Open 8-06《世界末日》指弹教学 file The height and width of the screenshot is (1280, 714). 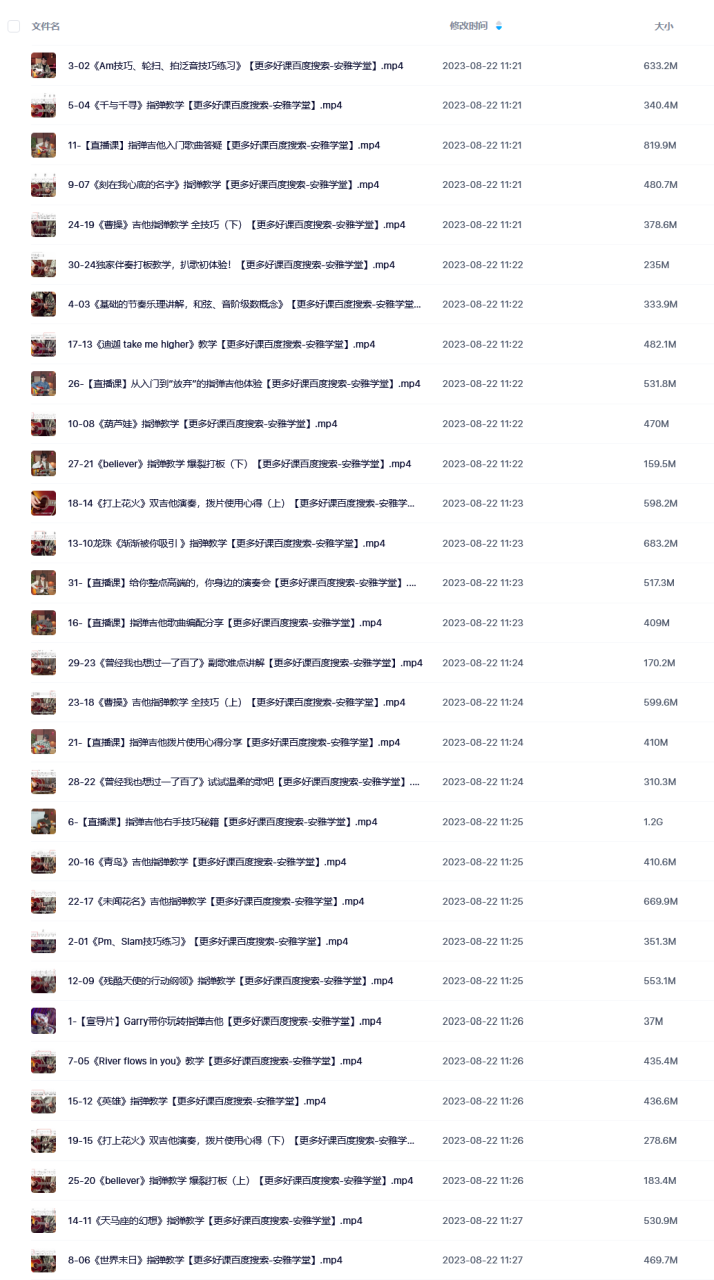tap(205, 1260)
